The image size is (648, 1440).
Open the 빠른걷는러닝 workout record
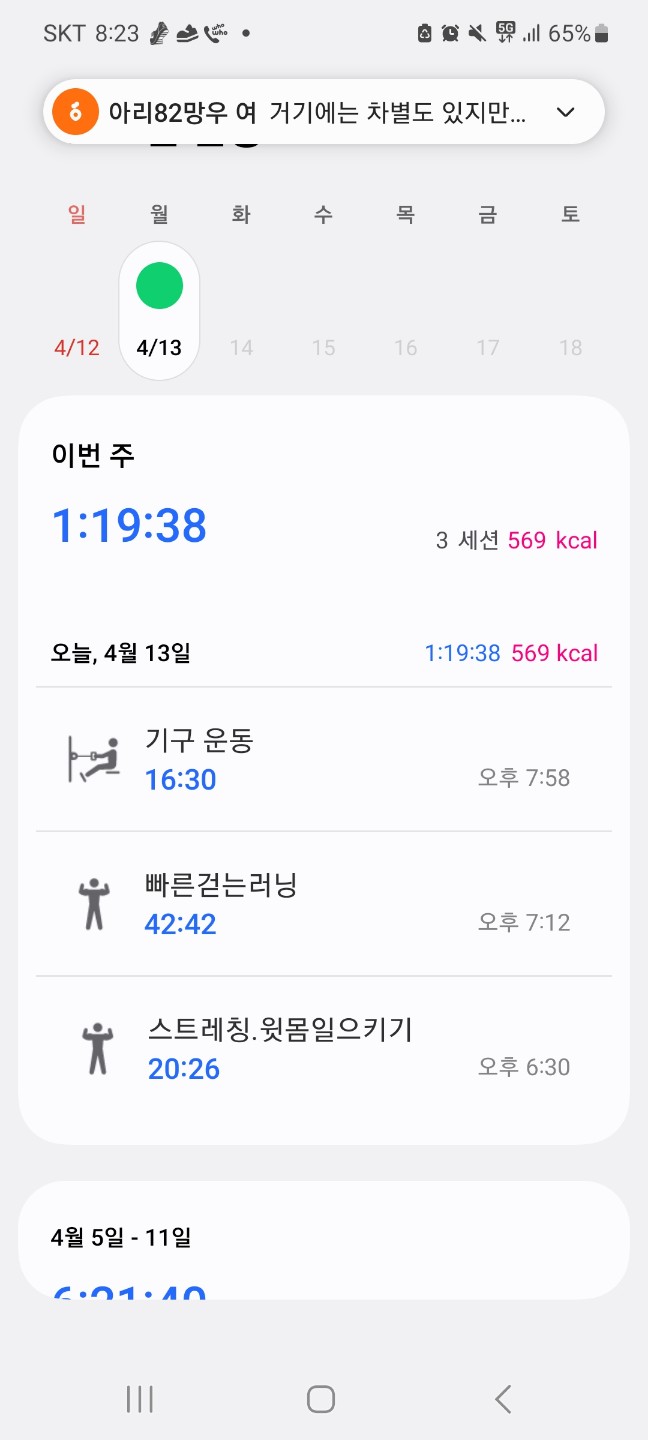323,904
